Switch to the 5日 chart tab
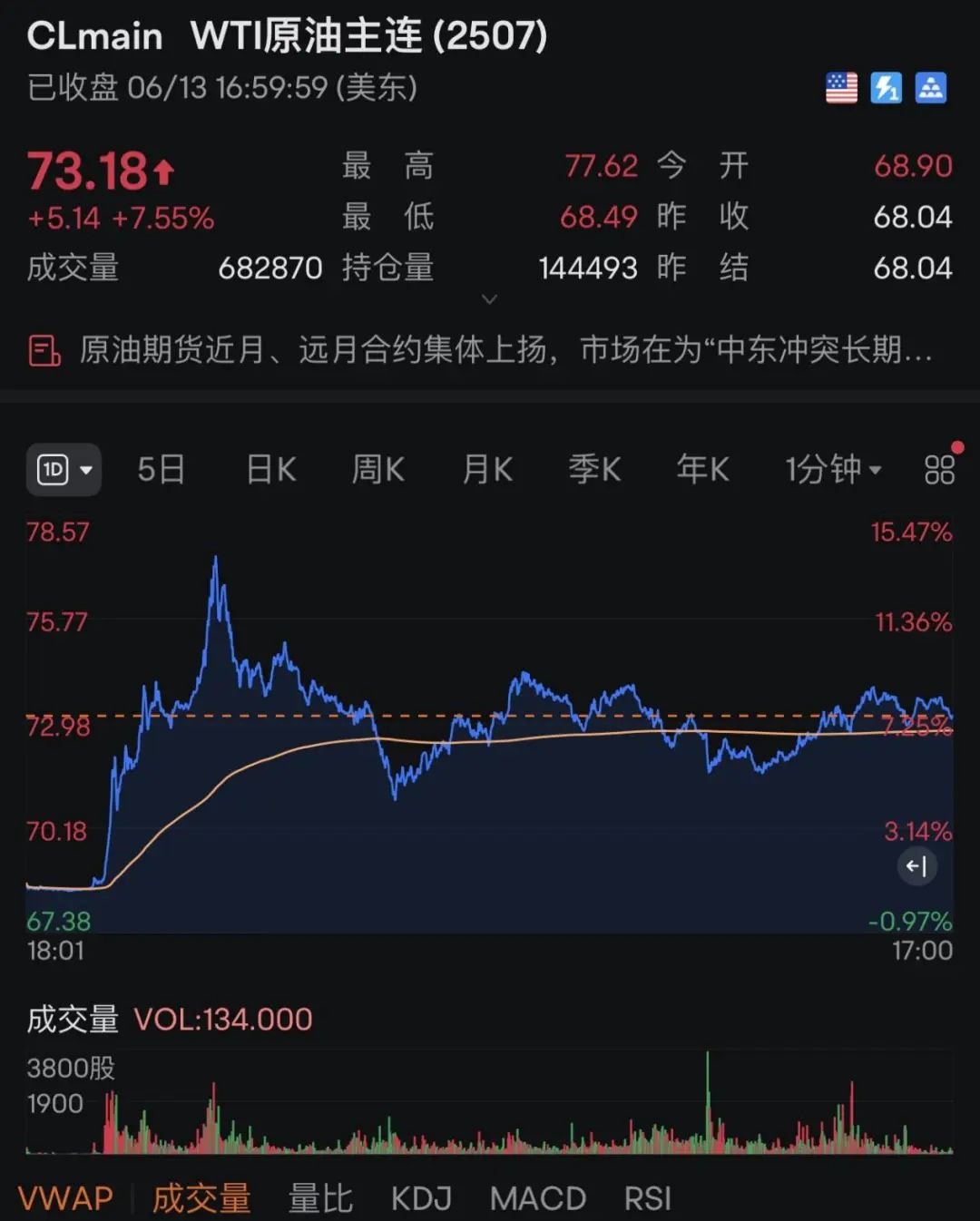Image resolution: width=980 pixels, height=1221 pixels. tap(162, 470)
